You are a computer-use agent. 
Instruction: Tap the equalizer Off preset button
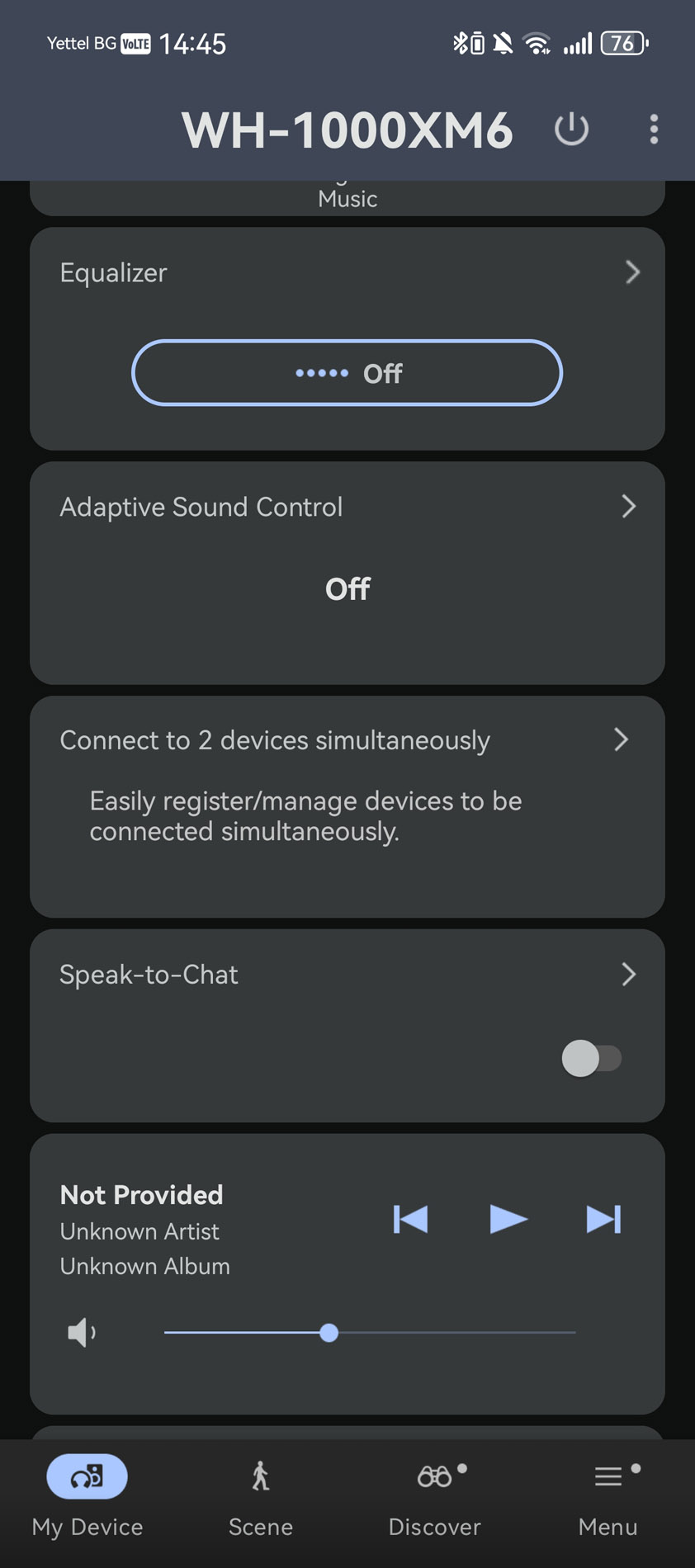coord(347,373)
